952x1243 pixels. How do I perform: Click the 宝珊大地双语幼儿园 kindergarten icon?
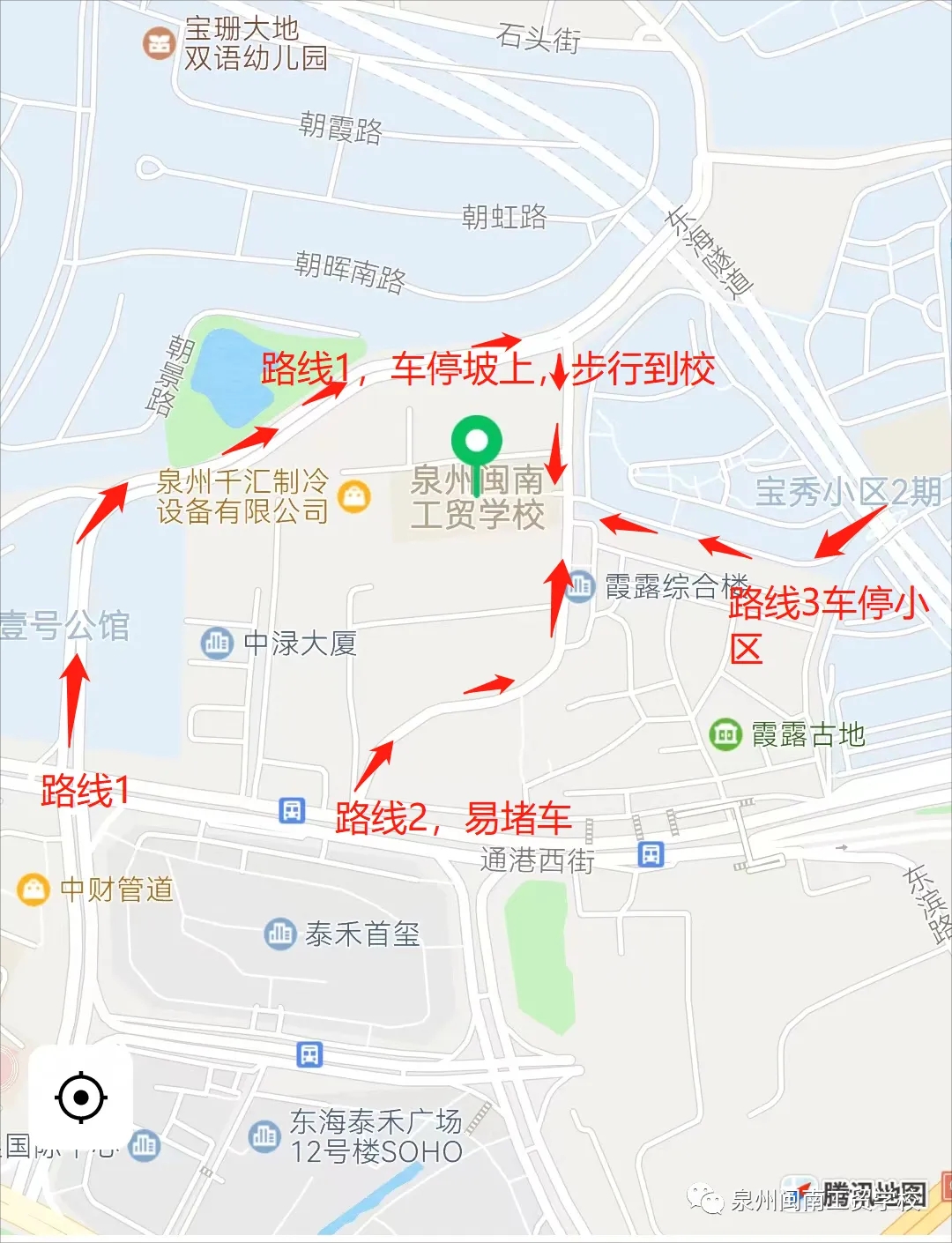[x=160, y=41]
